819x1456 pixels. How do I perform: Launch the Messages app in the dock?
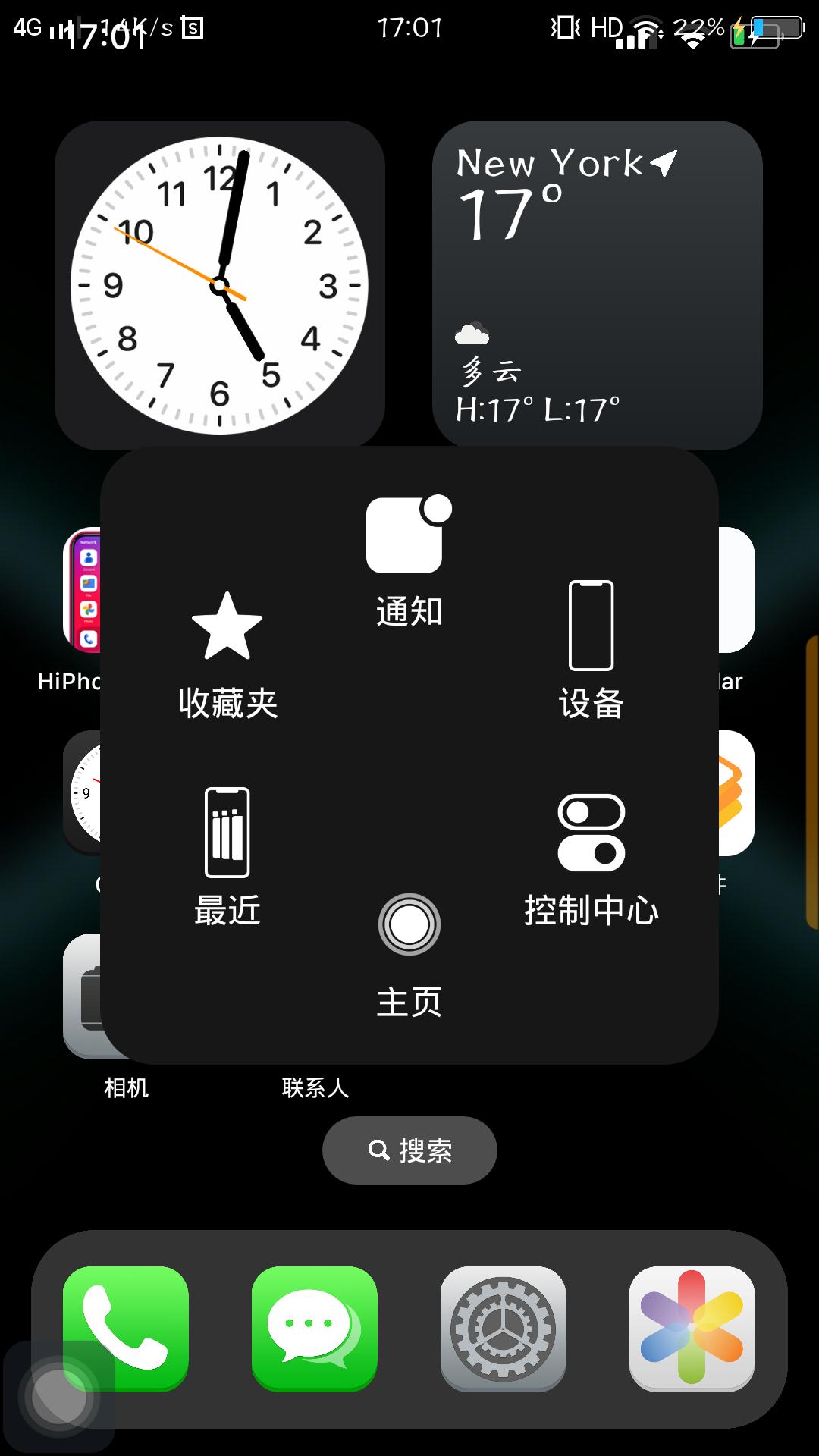314,1329
